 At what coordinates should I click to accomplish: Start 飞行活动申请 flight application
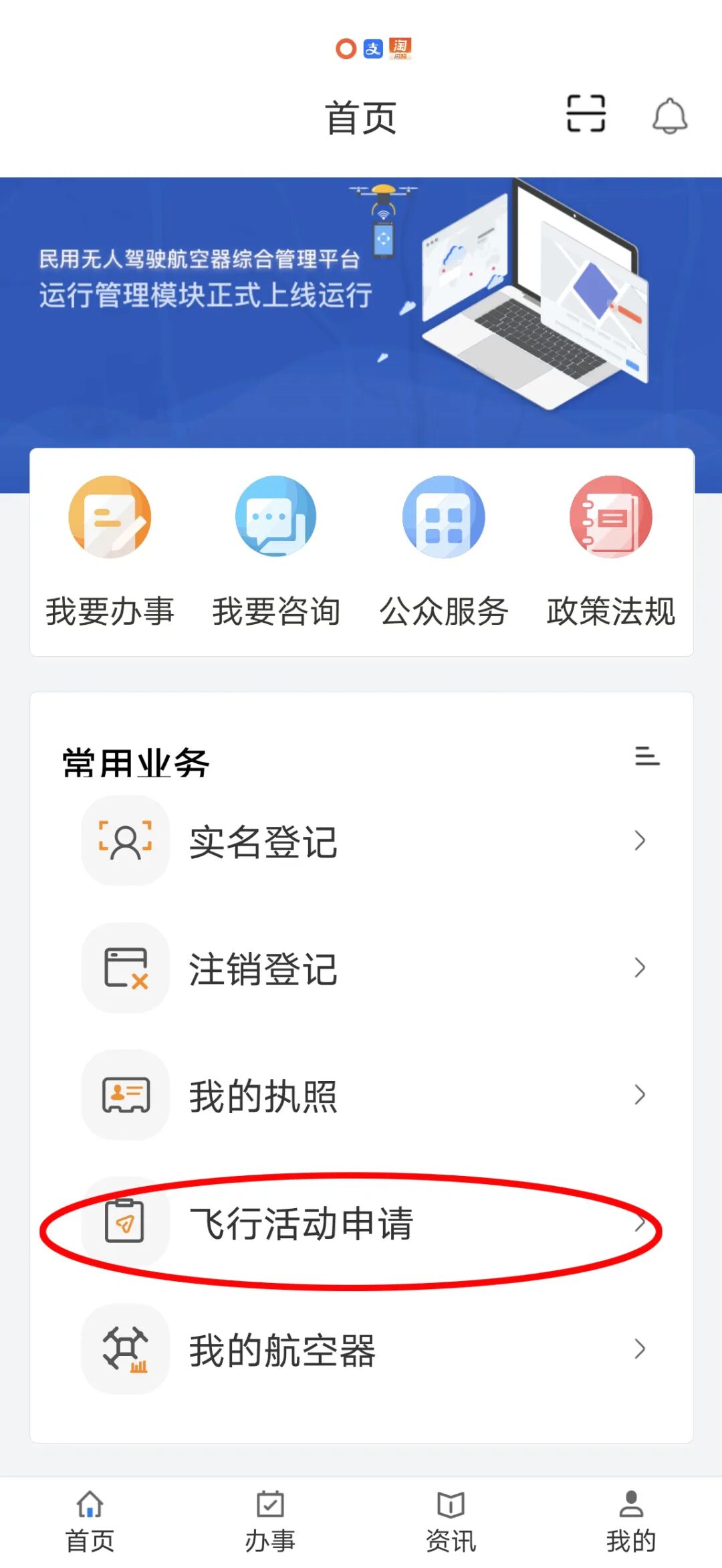pyautogui.click(x=361, y=1223)
